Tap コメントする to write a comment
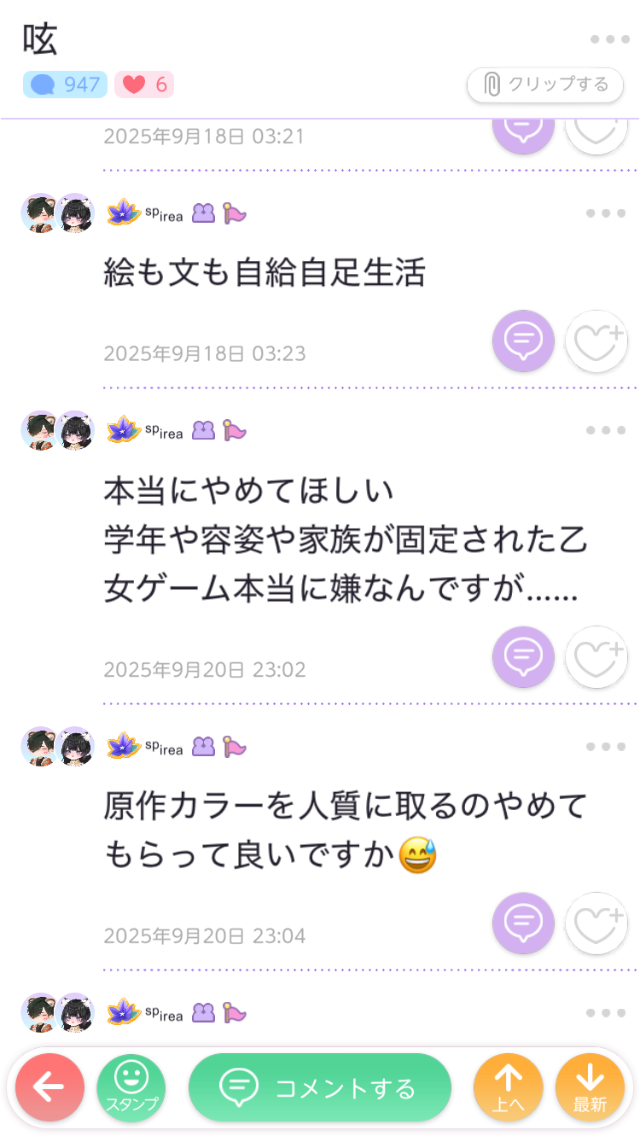 (320, 1087)
